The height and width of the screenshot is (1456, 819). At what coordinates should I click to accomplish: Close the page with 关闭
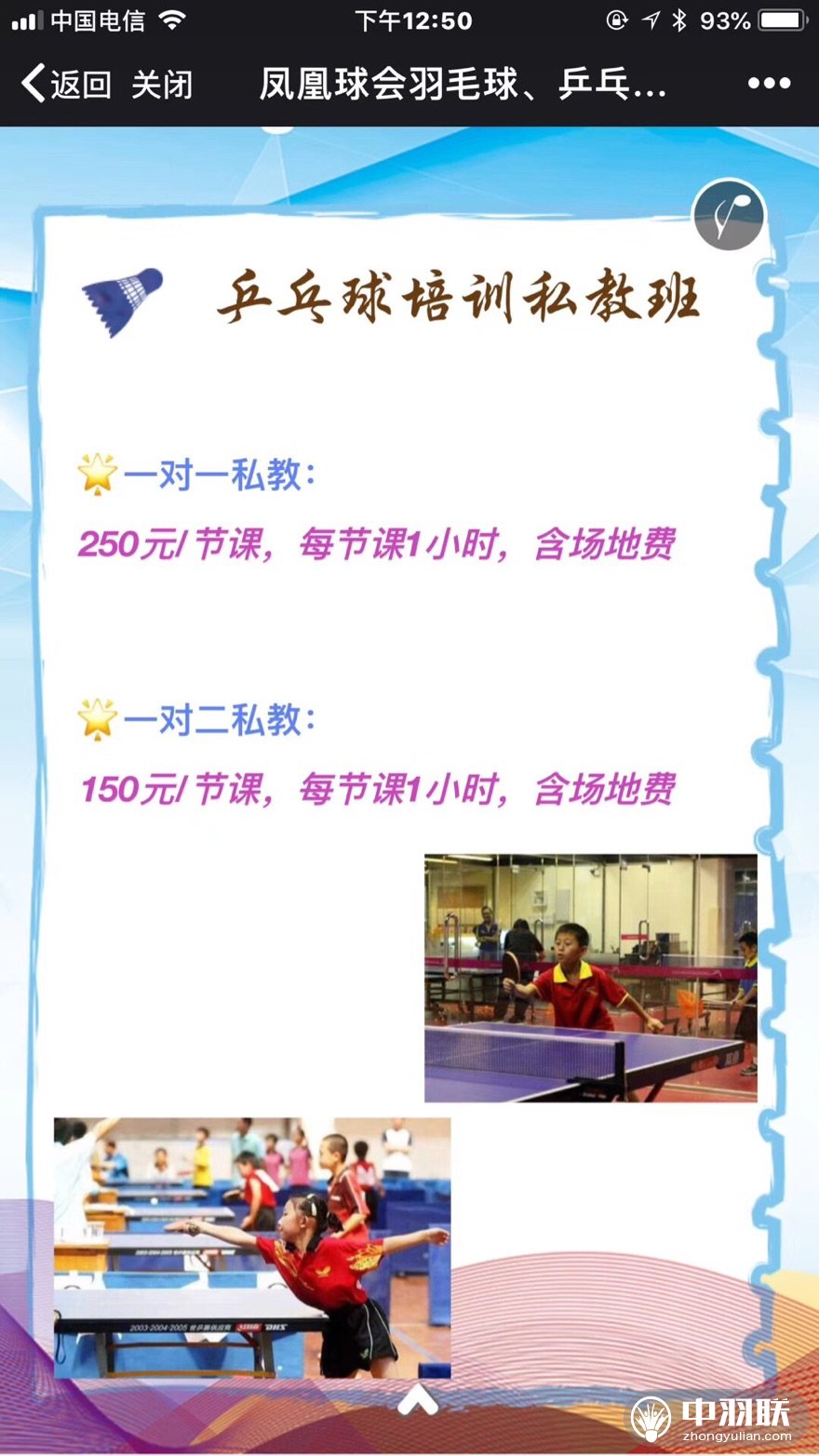pyautogui.click(x=162, y=85)
